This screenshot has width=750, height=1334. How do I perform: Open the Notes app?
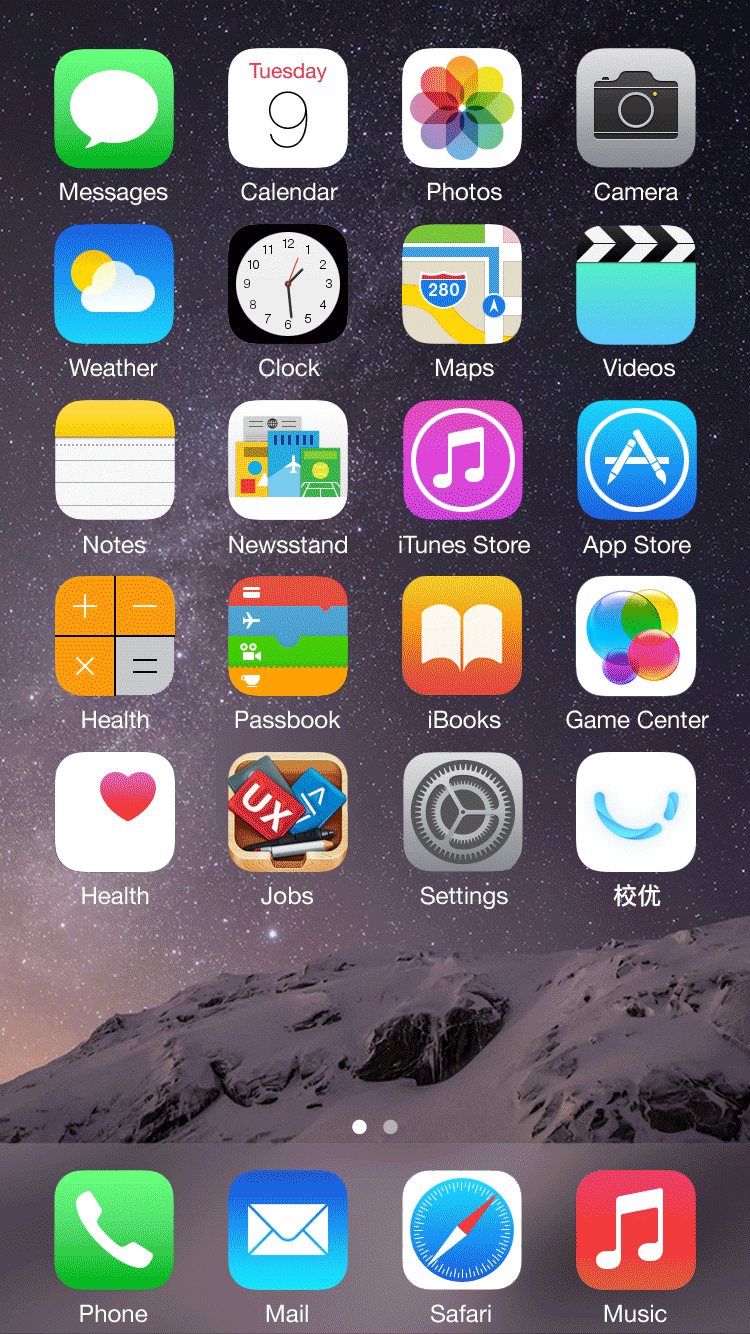coord(114,460)
